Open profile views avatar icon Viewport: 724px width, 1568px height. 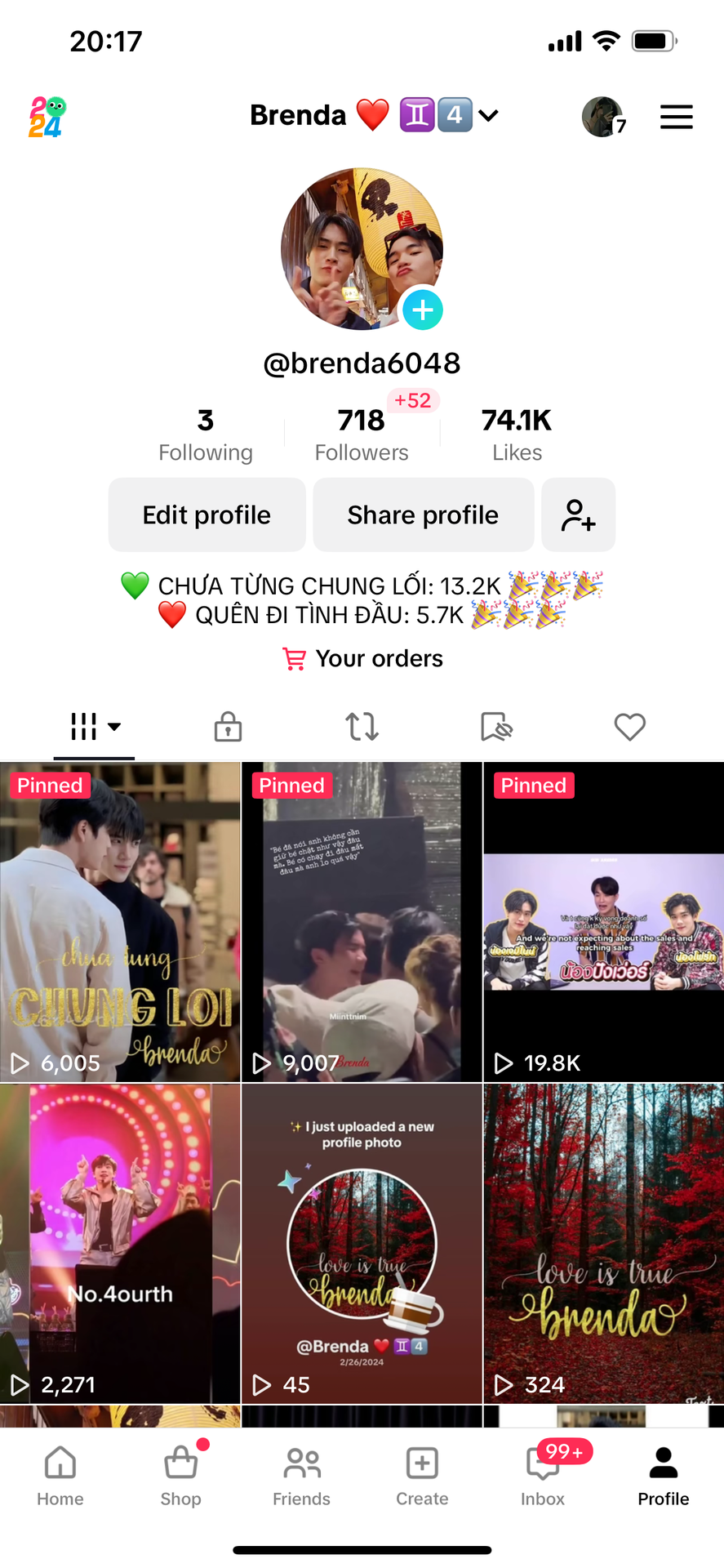[x=604, y=117]
